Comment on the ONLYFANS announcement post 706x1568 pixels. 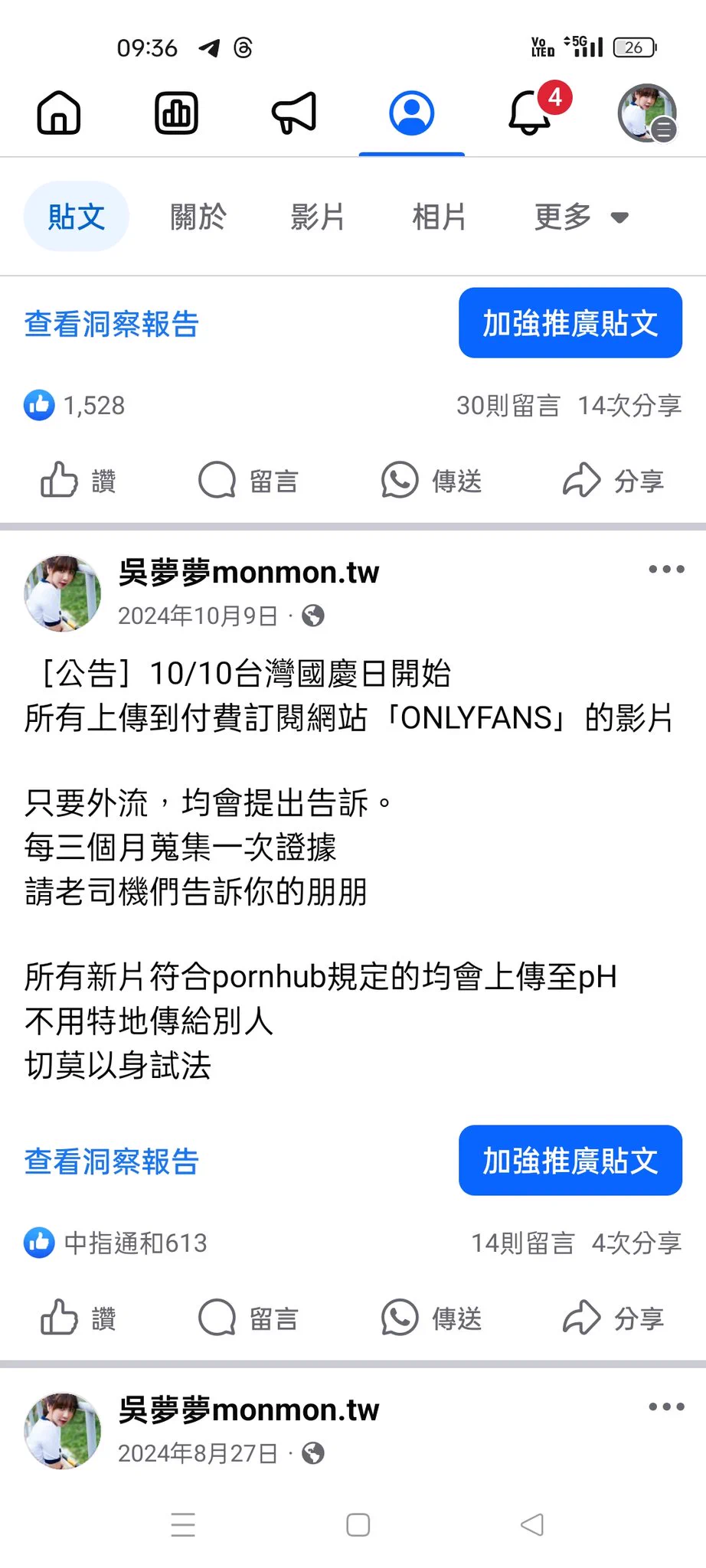248,1318
